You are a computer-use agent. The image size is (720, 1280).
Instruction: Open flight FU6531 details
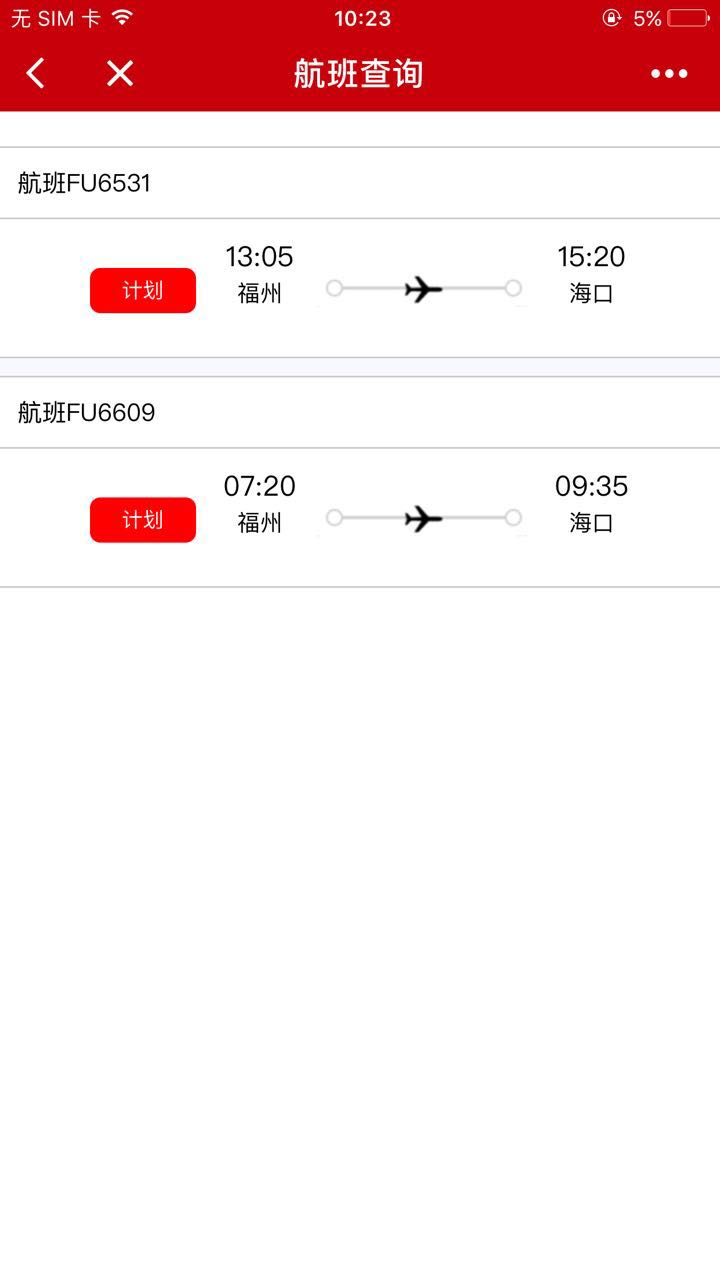[360, 288]
